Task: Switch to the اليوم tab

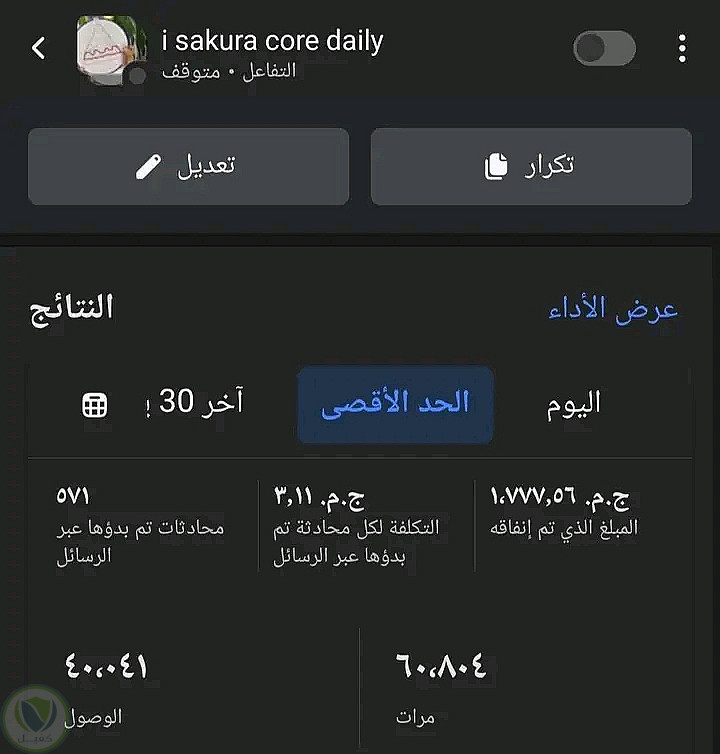Action: [574, 404]
